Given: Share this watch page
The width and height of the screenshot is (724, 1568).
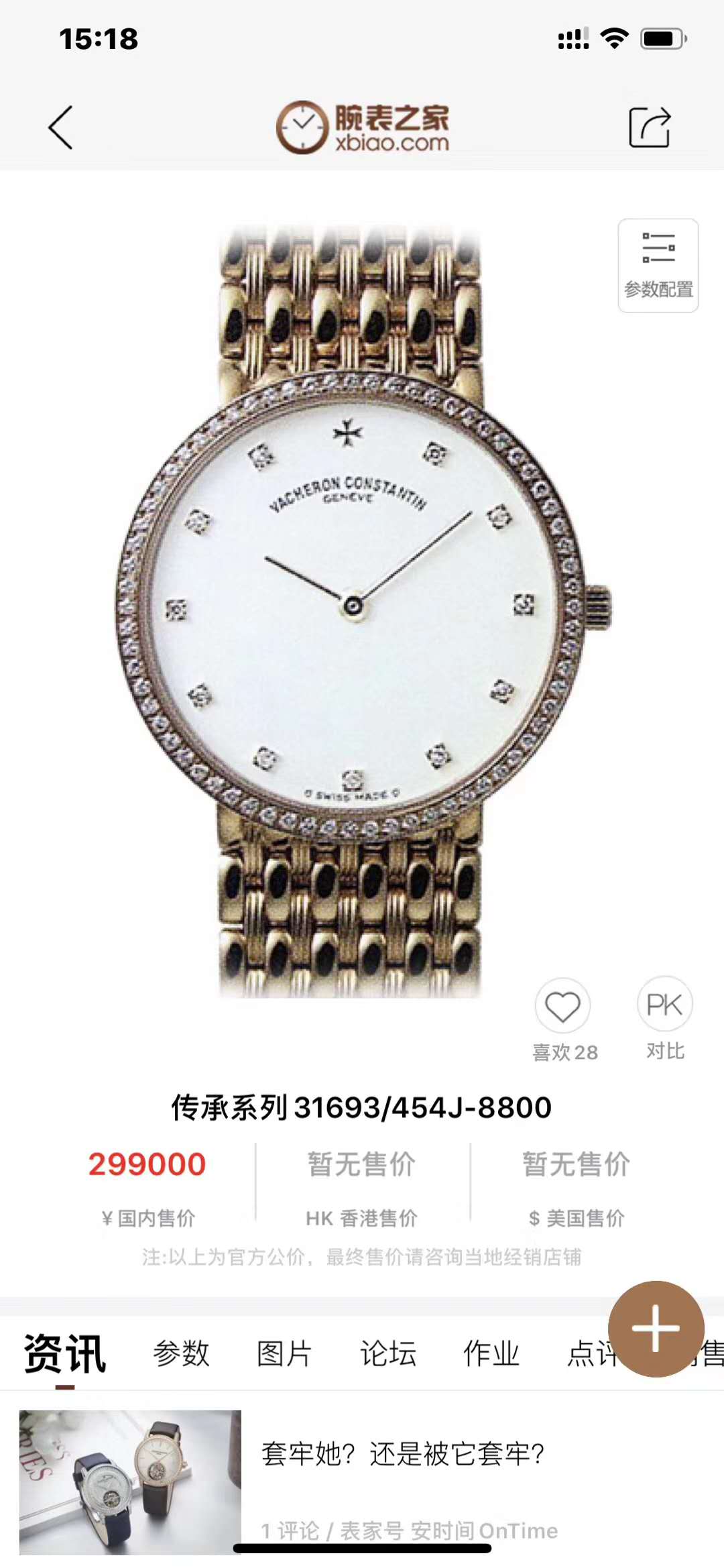Looking at the screenshot, I should coord(649,127).
